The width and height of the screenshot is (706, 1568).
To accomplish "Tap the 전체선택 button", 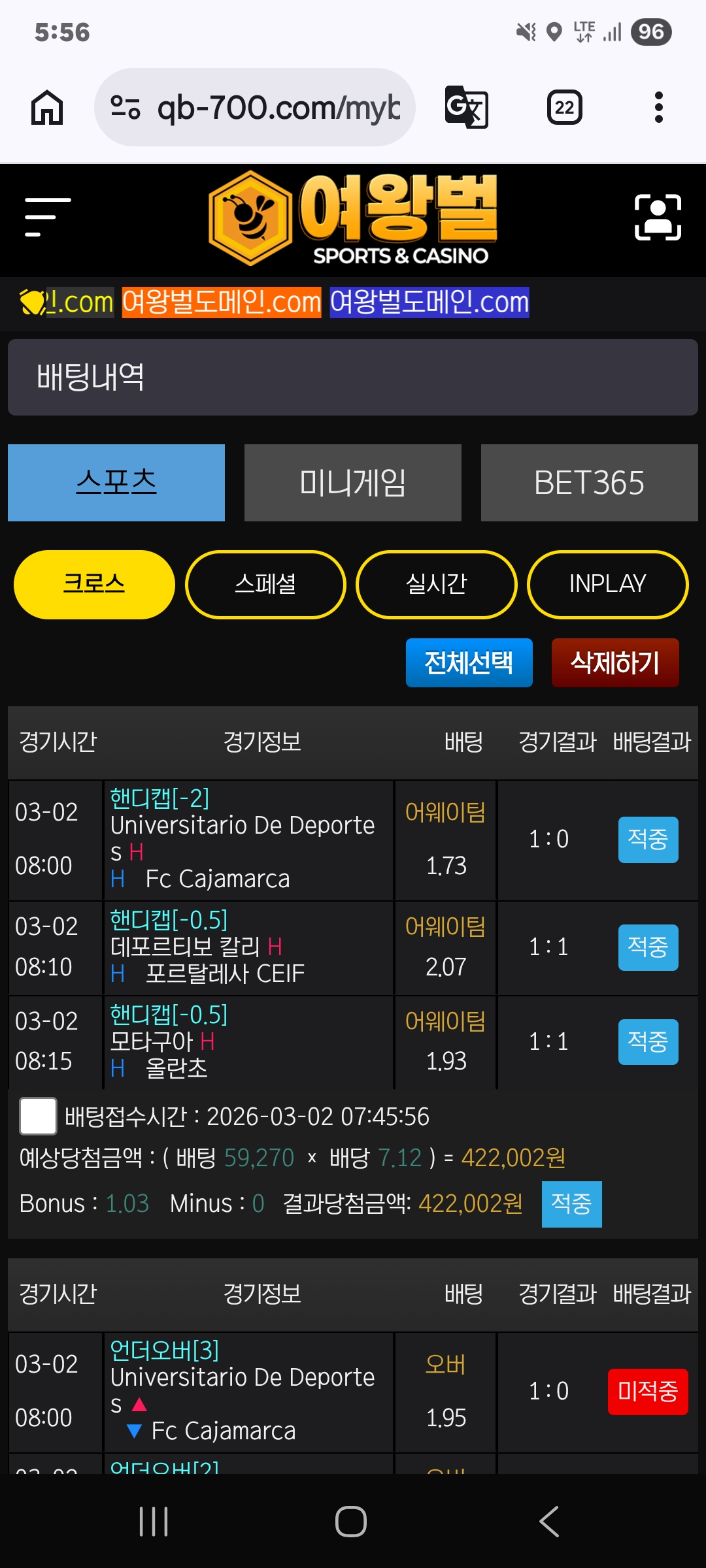I will [469, 662].
